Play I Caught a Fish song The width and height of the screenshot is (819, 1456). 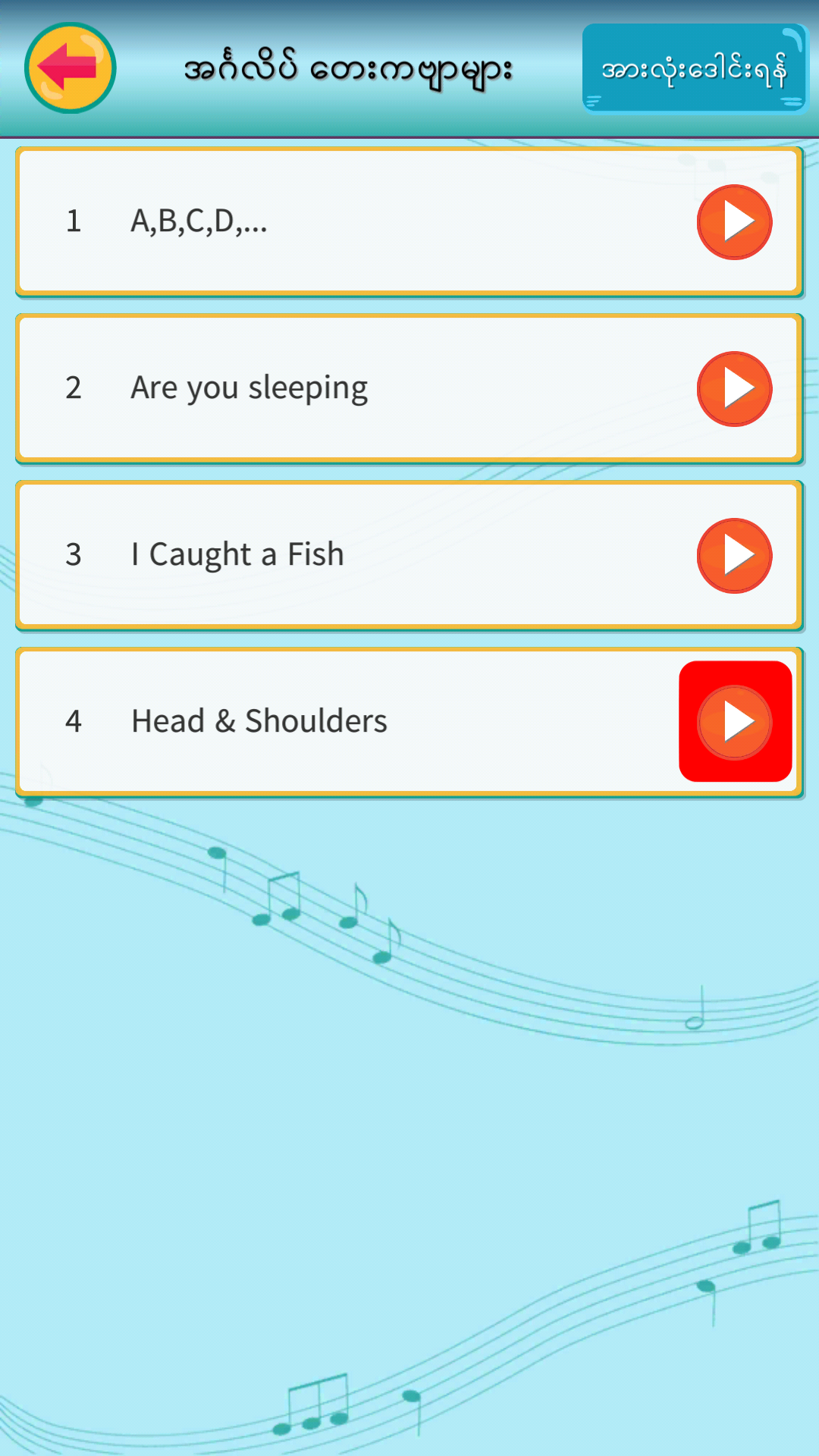pos(734,556)
